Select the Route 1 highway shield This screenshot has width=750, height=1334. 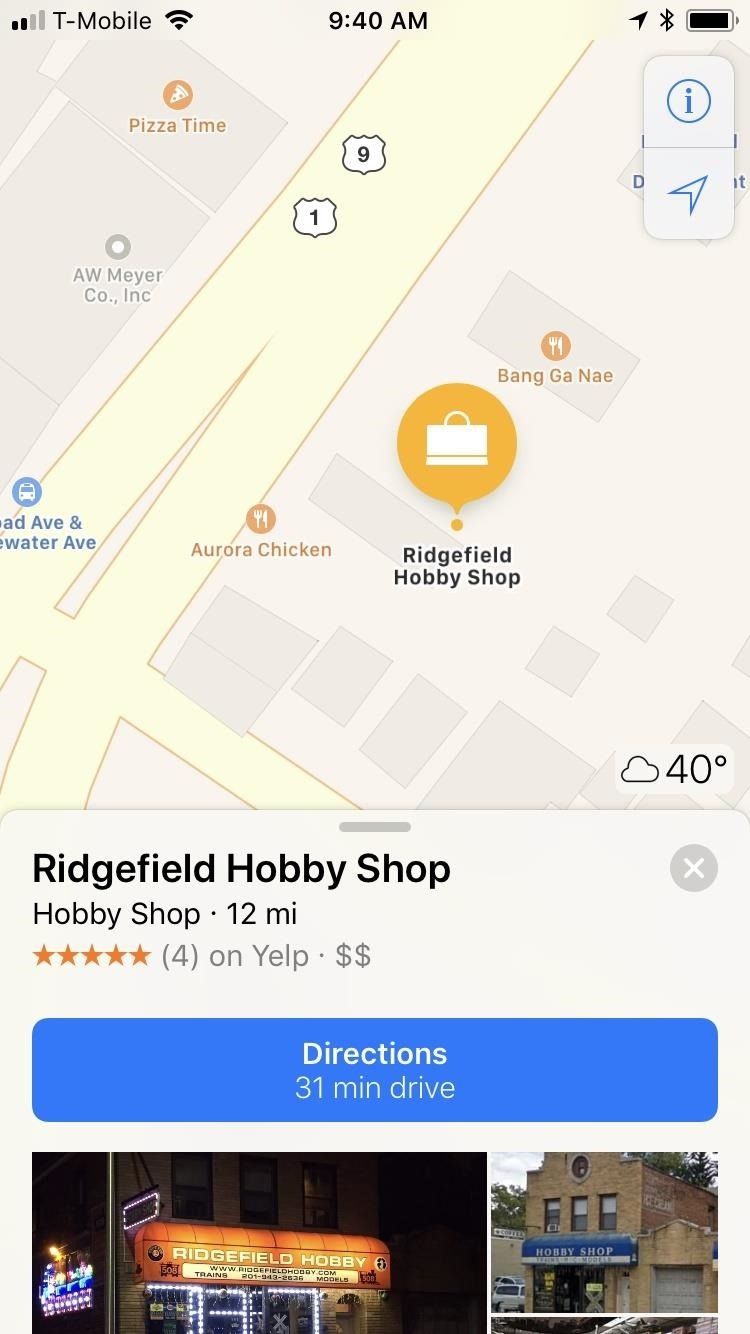pos(314,217)
